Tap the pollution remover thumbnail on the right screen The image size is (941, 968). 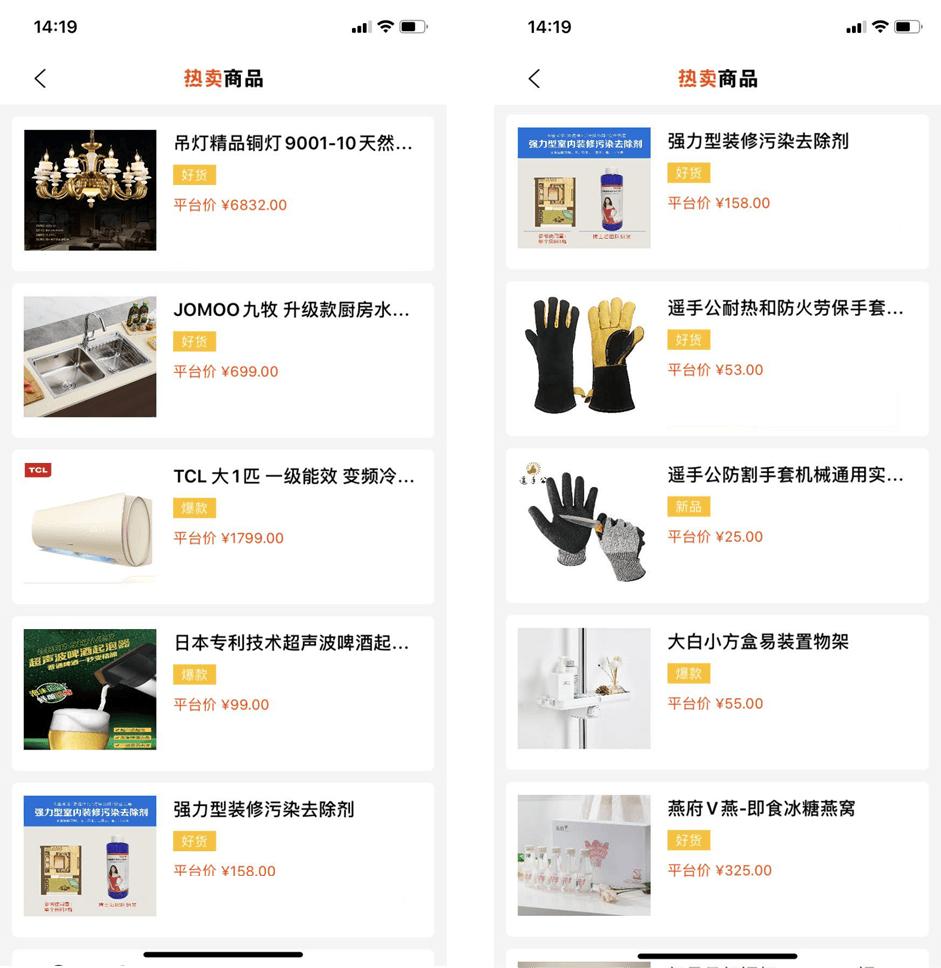pyautogui.click(x=584, y=186)
